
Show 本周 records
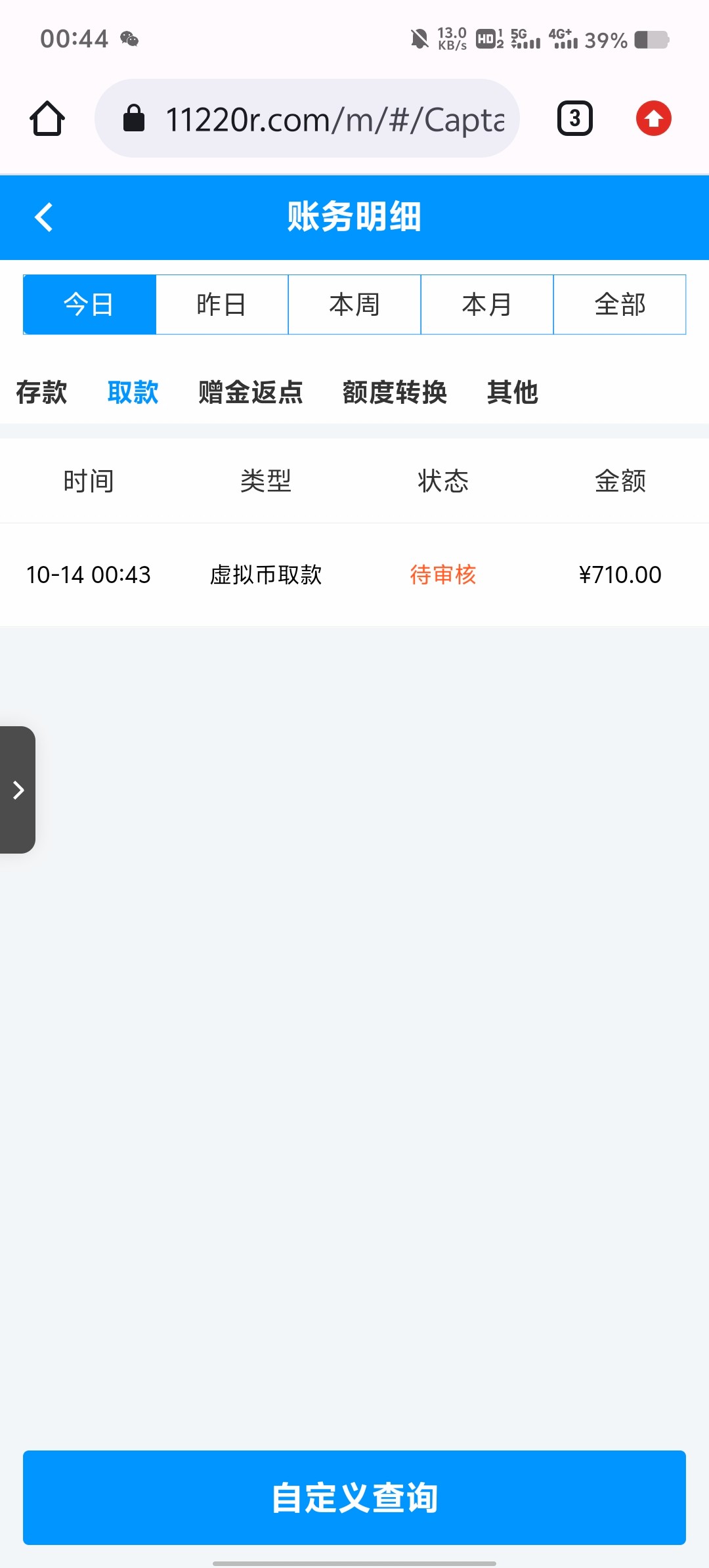[x=354, y=305]
